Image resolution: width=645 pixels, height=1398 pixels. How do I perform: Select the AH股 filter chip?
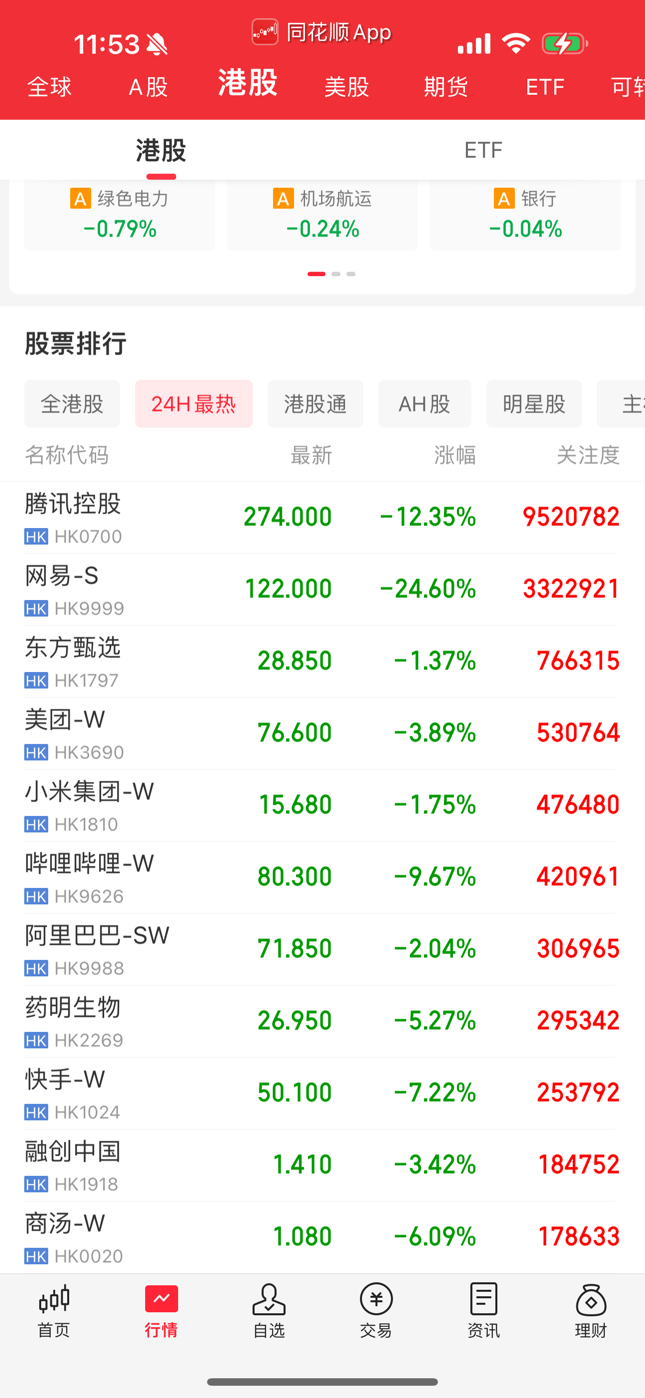pyautogui.click(x=425, y=404)
